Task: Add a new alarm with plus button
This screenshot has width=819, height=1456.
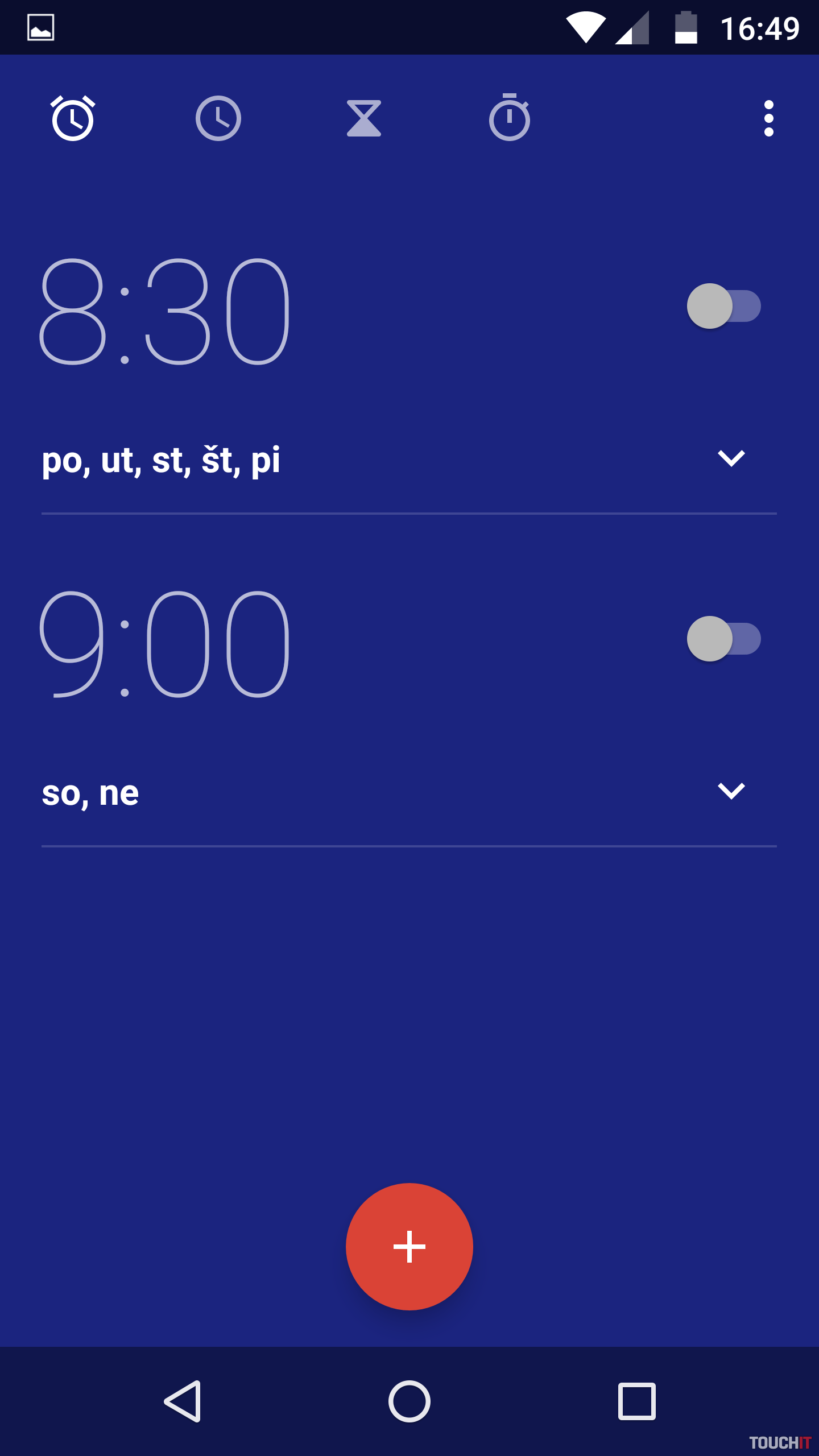Action: point(409,1247)
